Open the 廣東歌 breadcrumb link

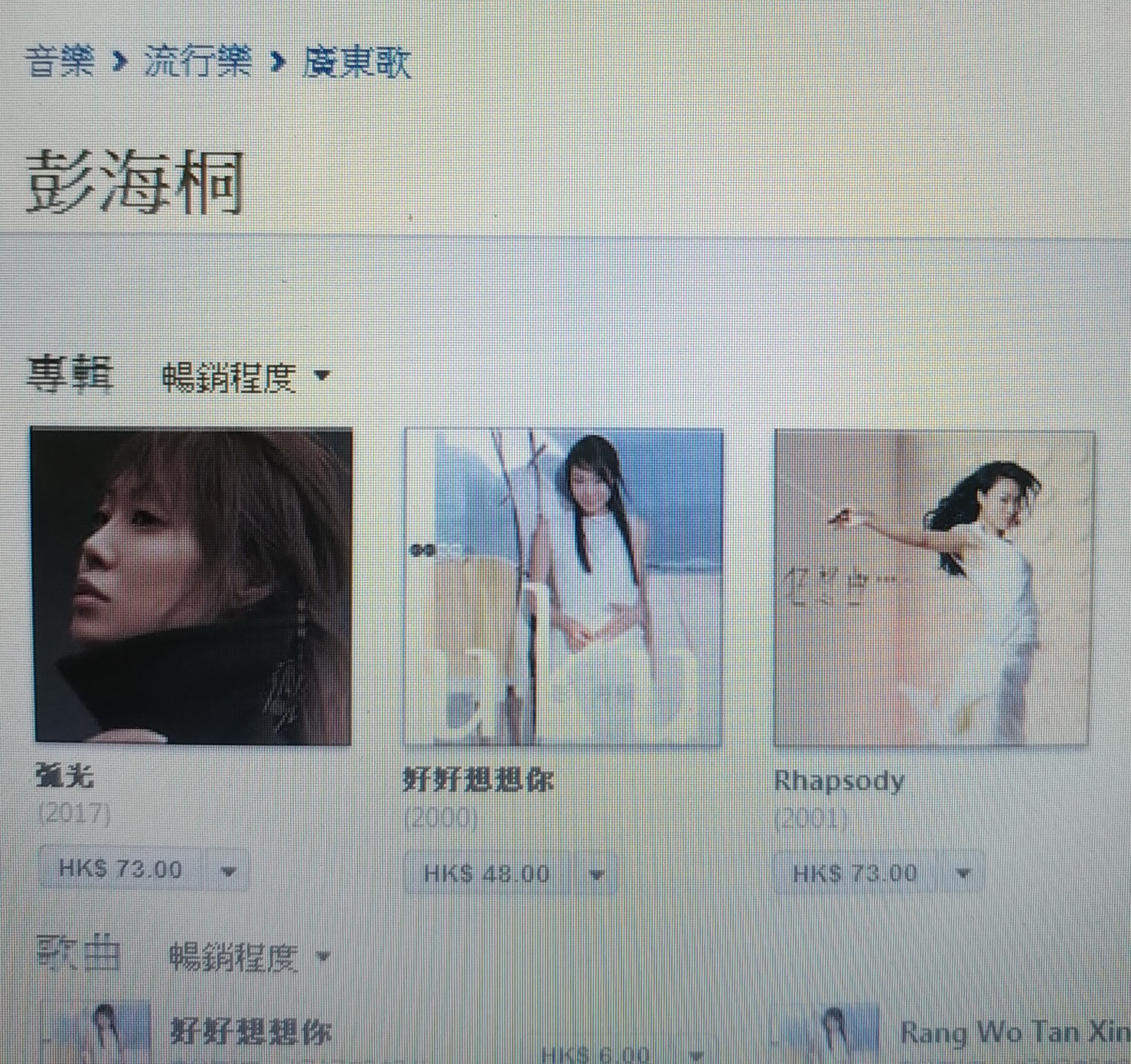tap(357, 61)
